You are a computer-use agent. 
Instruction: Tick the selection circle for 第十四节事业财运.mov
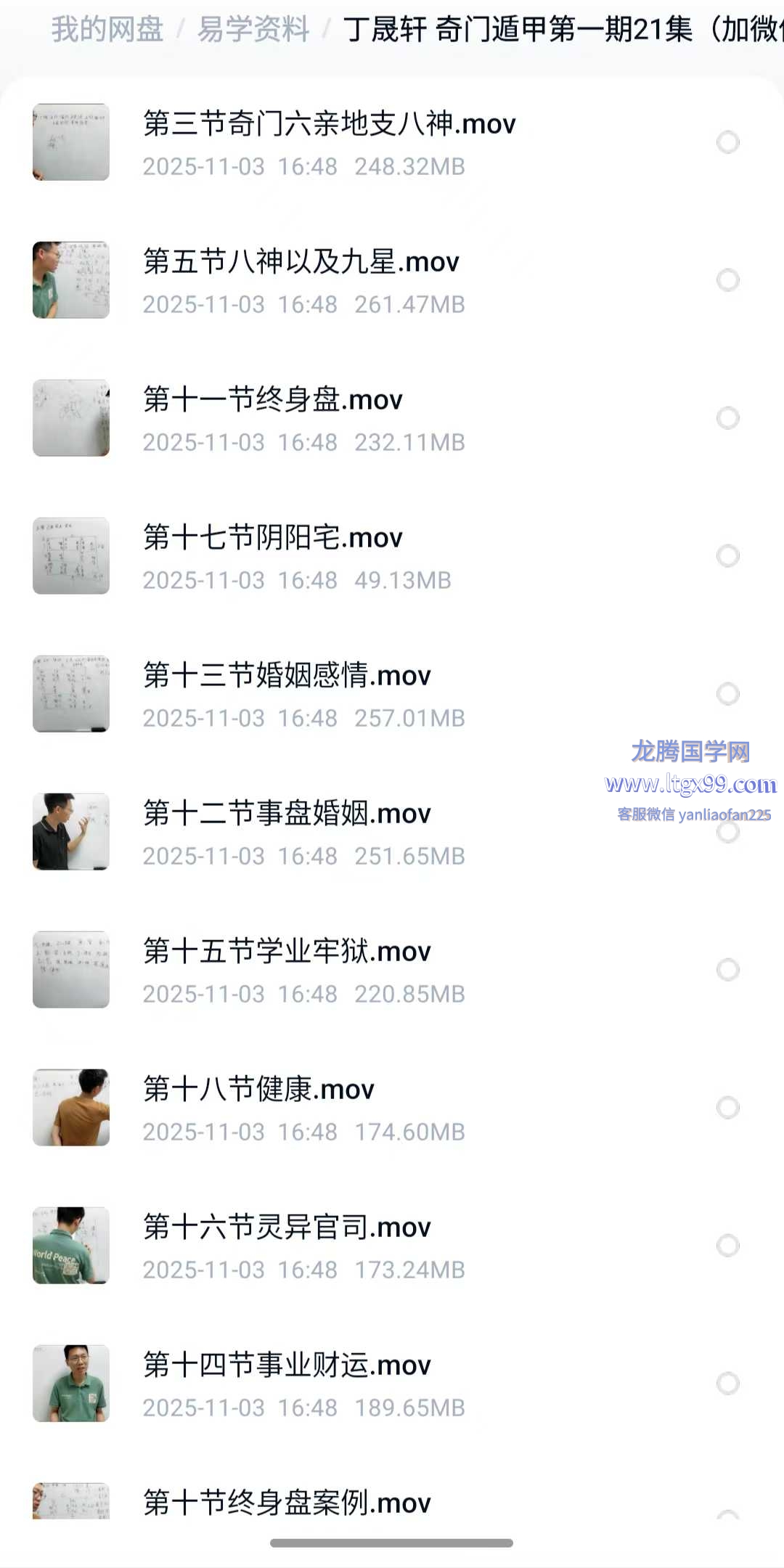pos(727,1384)
